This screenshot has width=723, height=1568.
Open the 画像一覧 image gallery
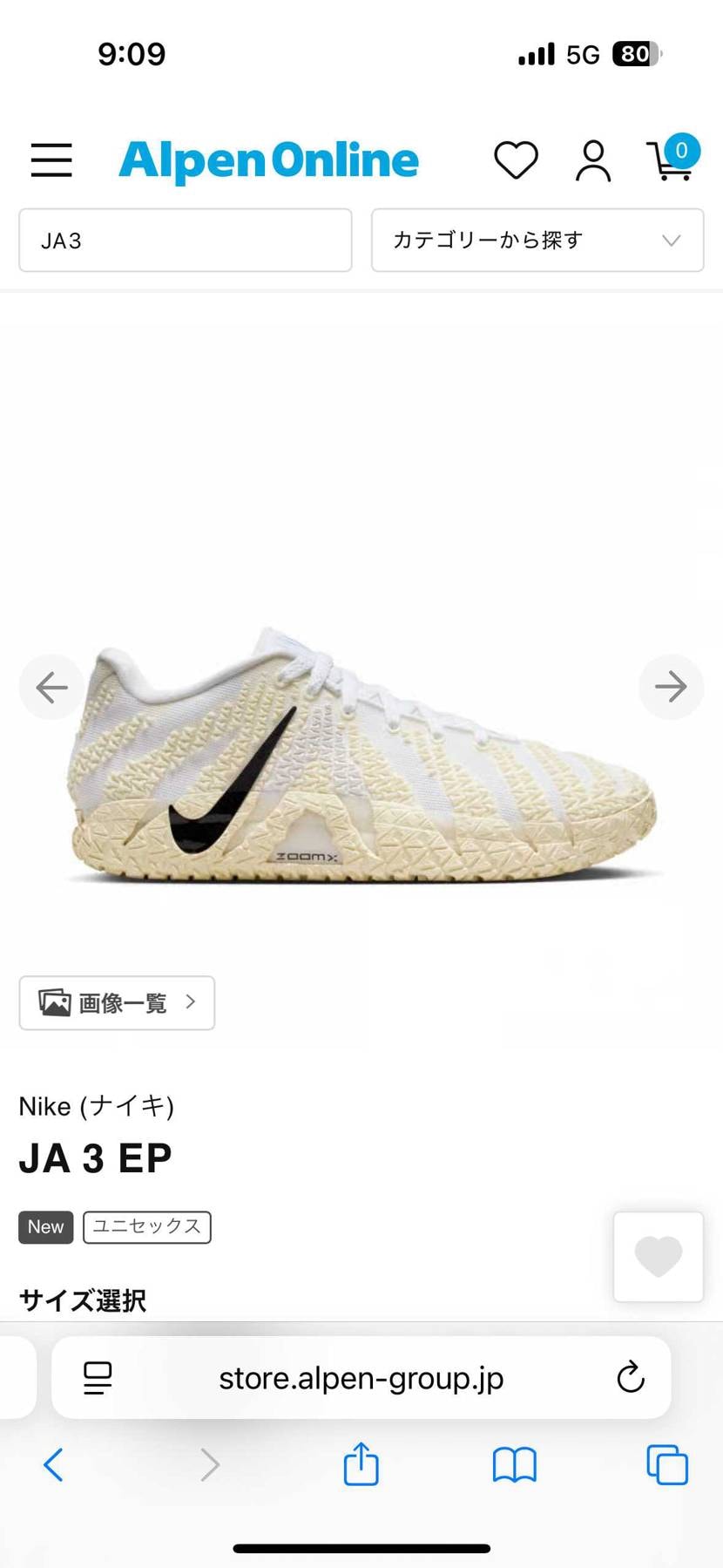117,1003
